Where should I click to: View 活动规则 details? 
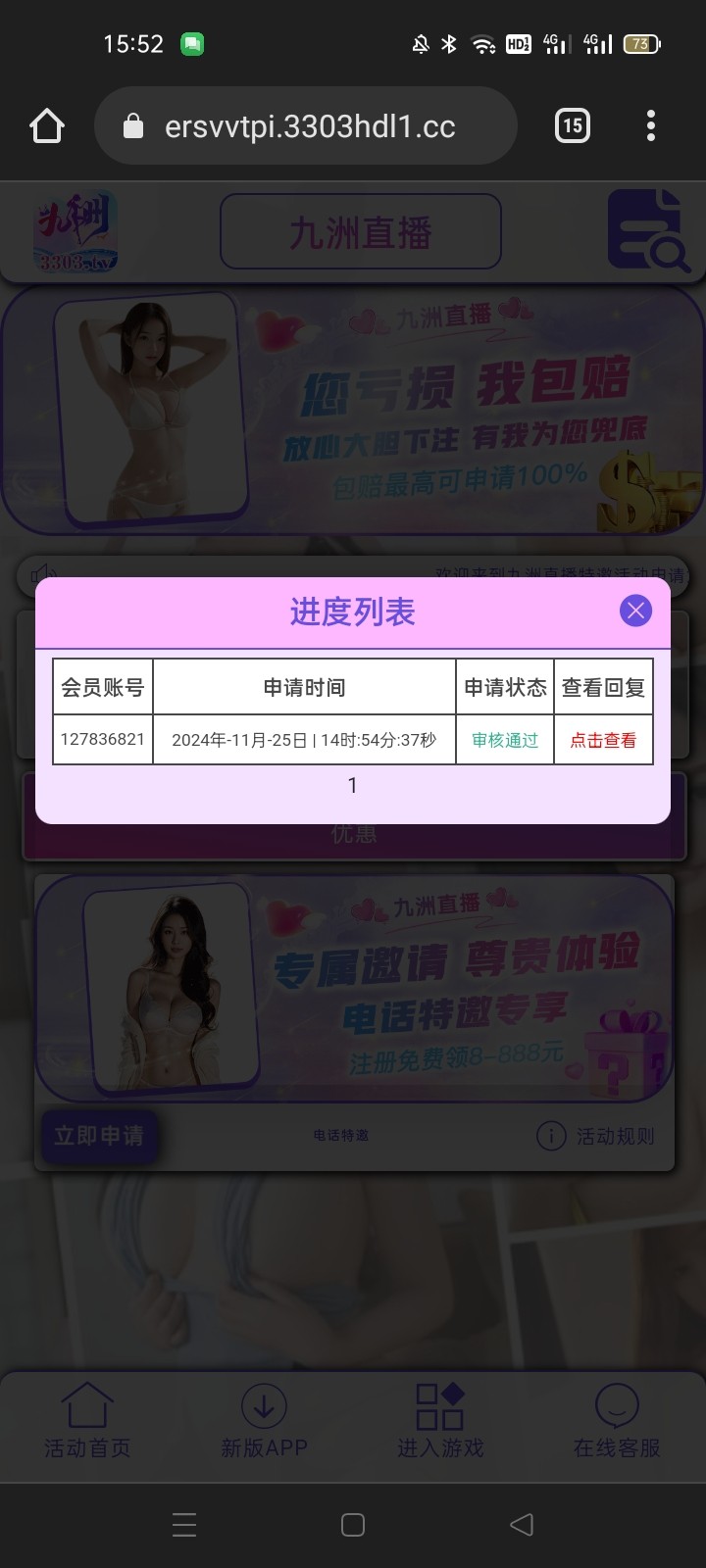click(596, 1136)
